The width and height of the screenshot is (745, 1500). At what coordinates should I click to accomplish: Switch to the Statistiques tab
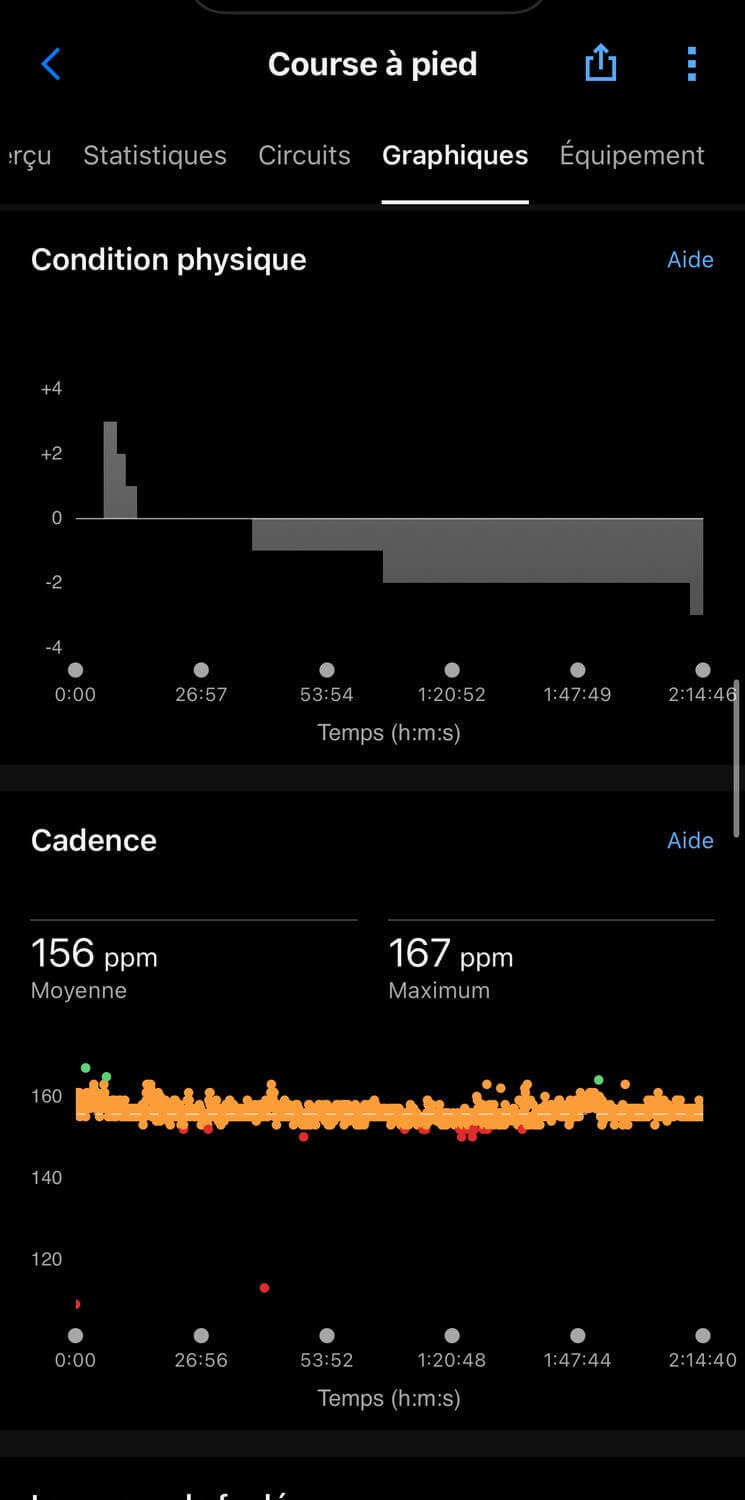pyautogui.click(x=155, y=156)
